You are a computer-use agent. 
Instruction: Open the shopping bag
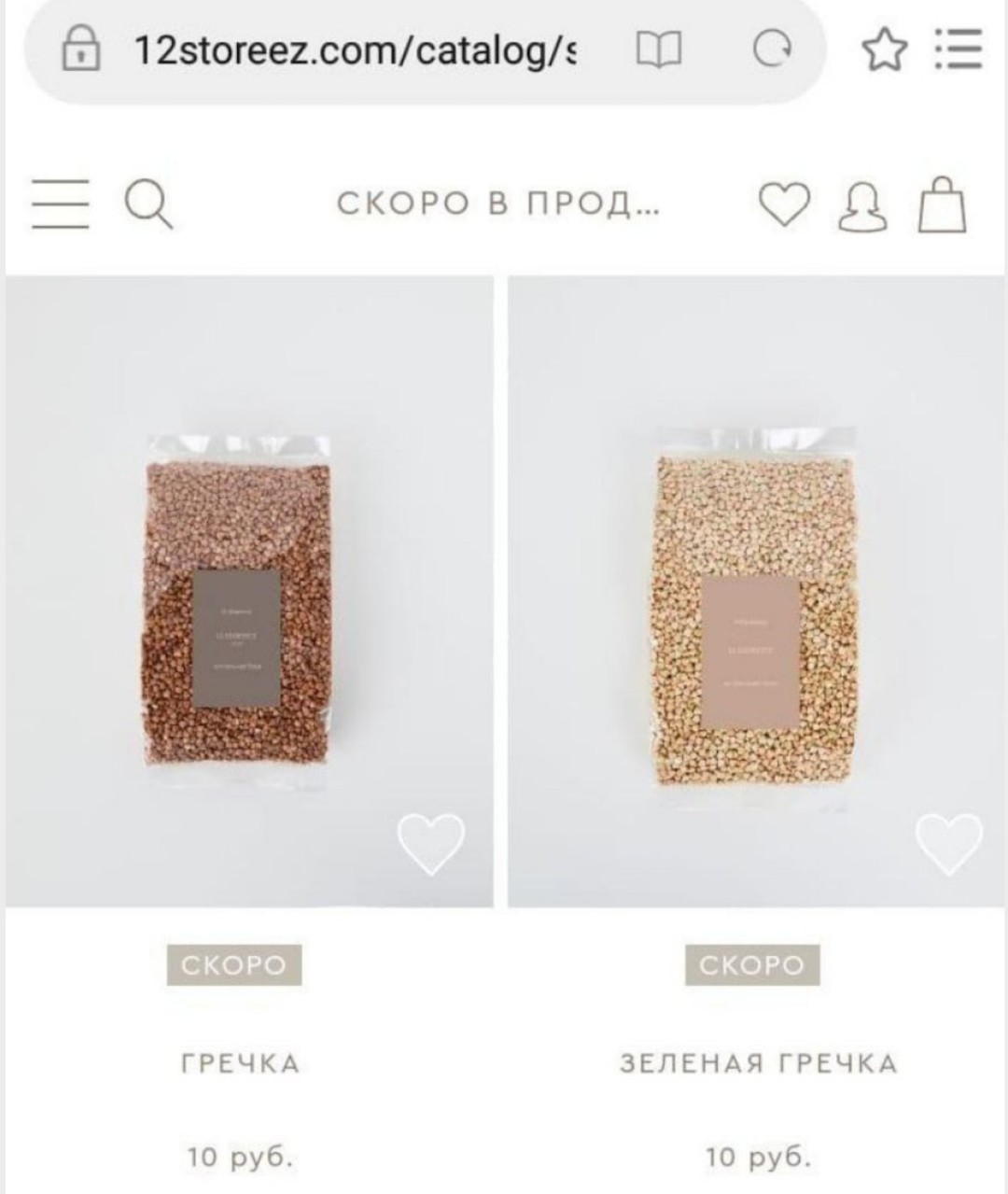[x=942, y=204]
